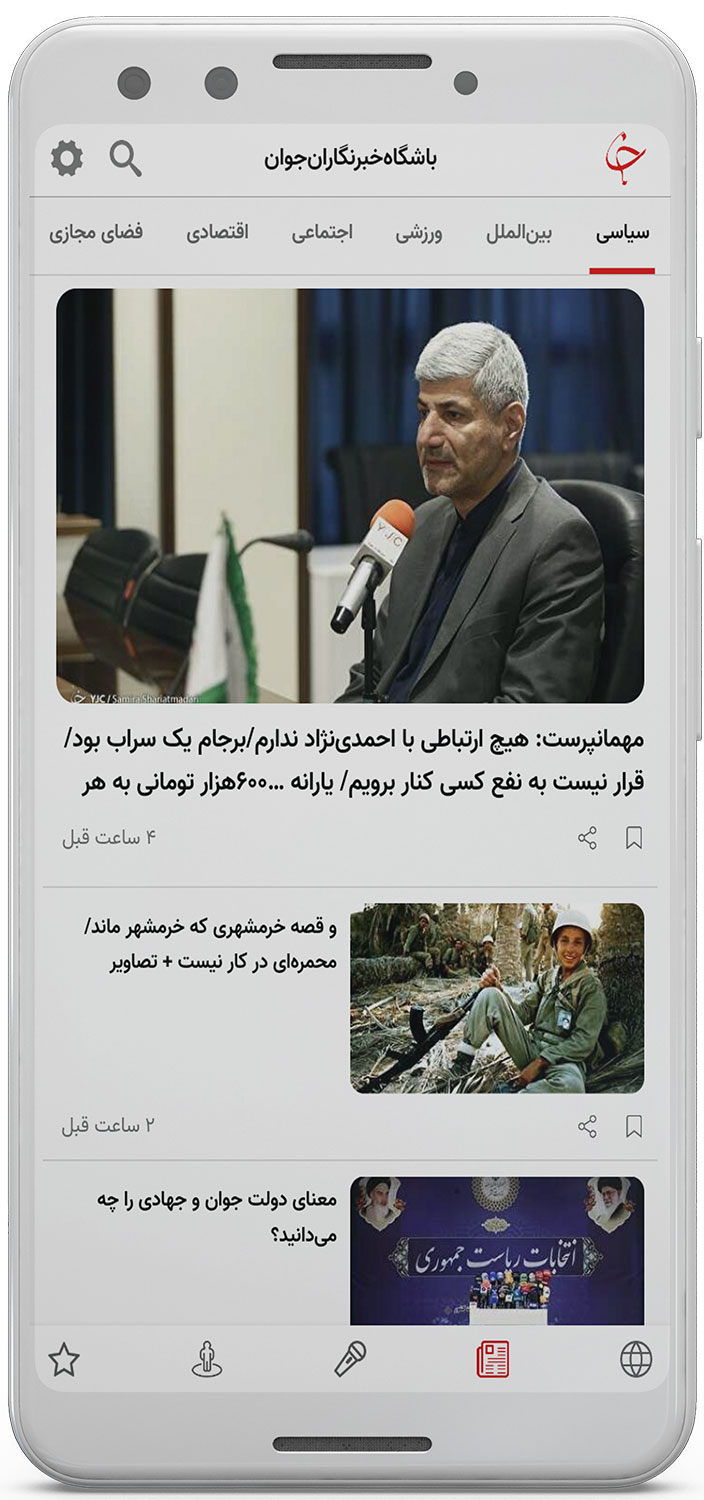Open the اقتصادی tab
This screenshot has width=704, height=1500.
tap(217, 234)
